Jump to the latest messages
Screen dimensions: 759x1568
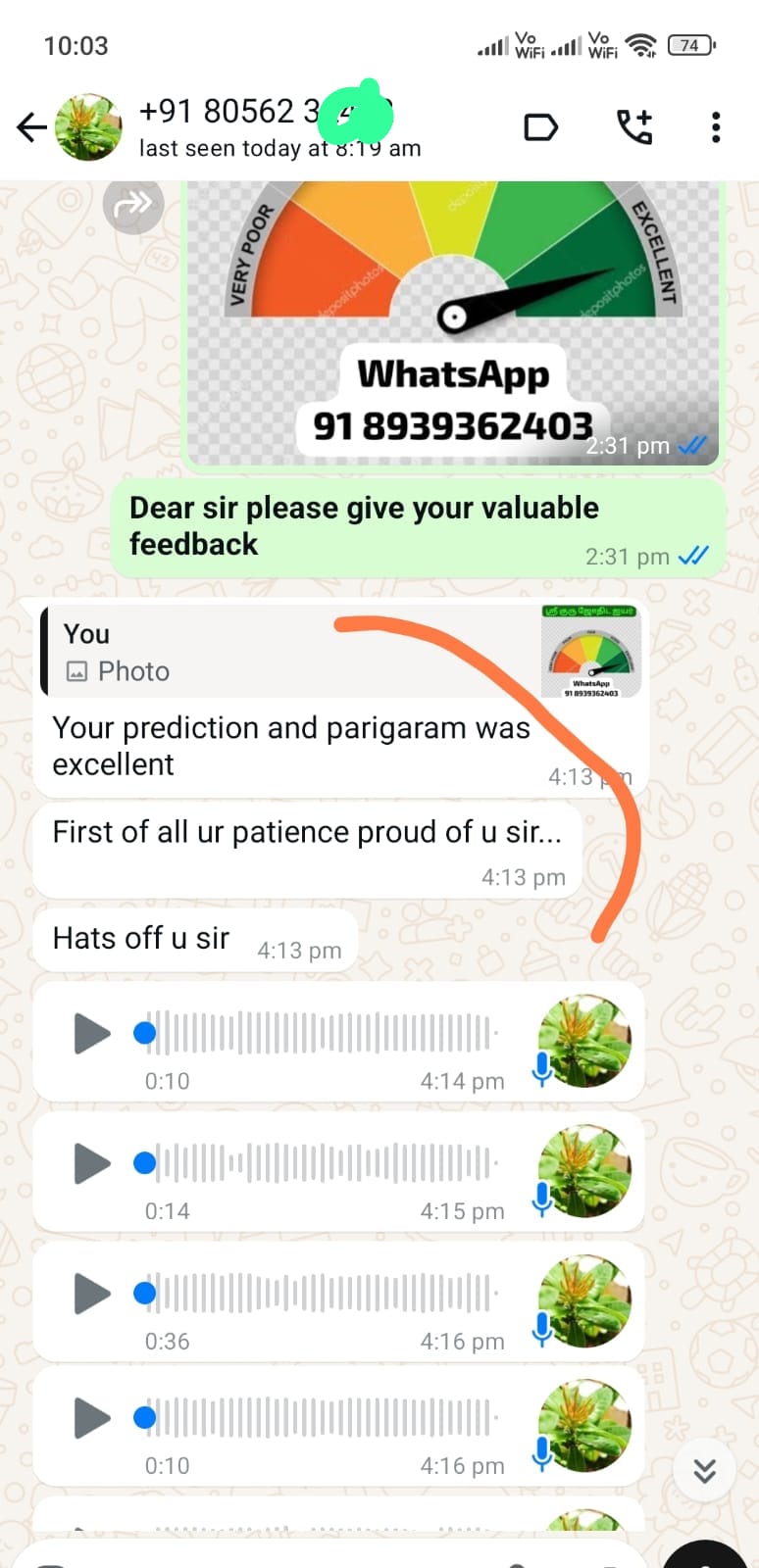click(704, 1470)
